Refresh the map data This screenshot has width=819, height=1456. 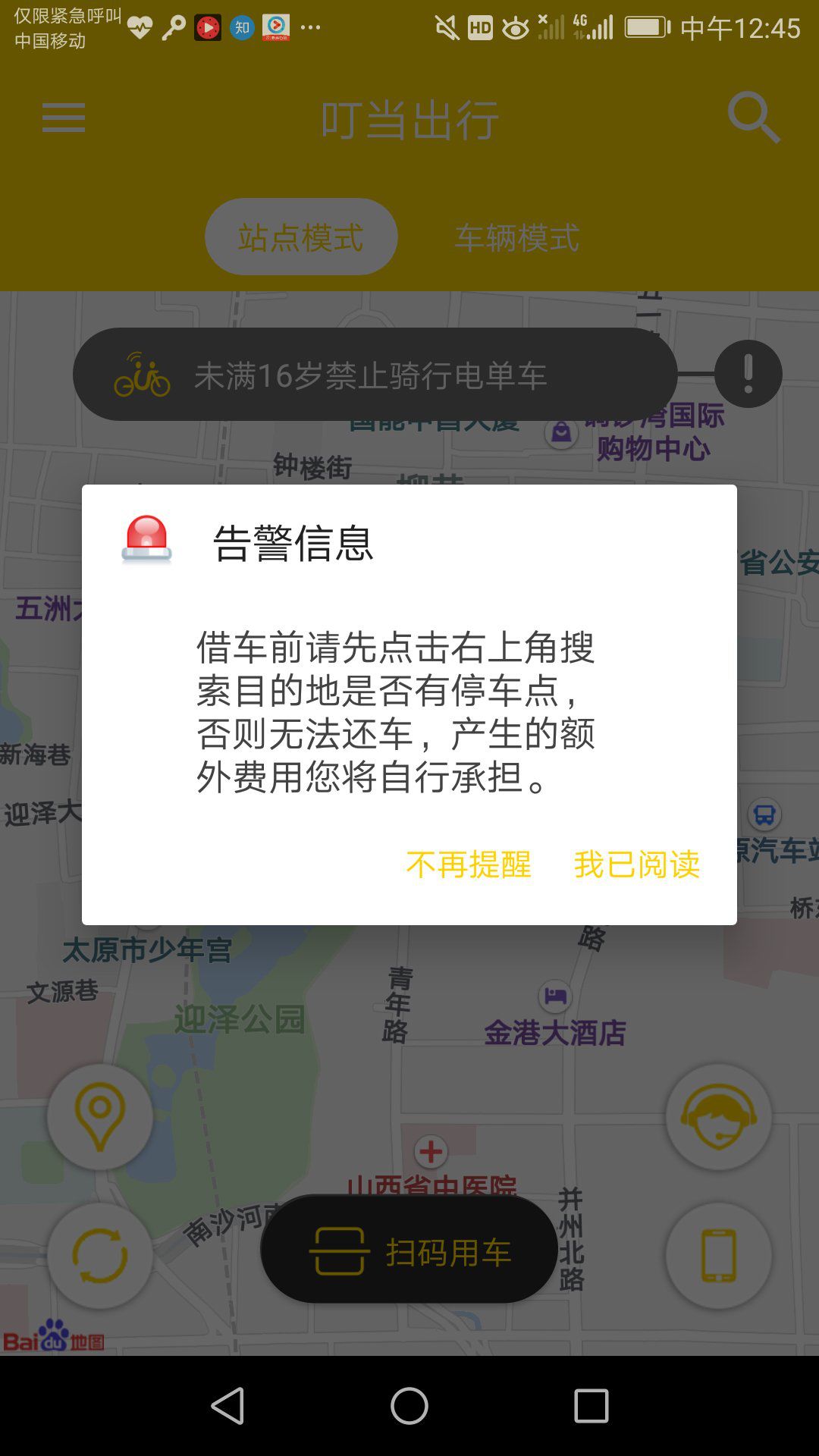(100, 1255)
